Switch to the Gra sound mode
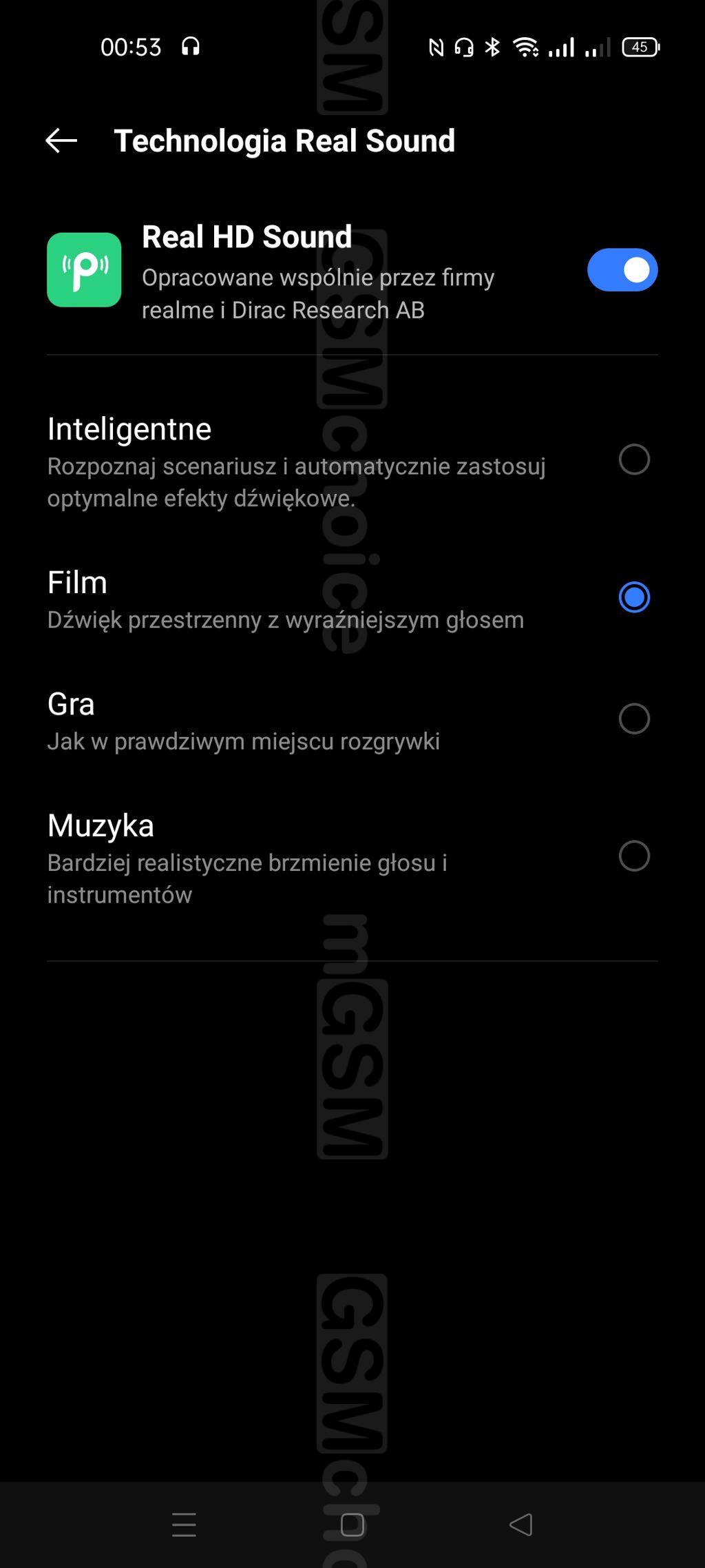The height and width of the screenshot is (1568, 705). click(x=633, y=719)
